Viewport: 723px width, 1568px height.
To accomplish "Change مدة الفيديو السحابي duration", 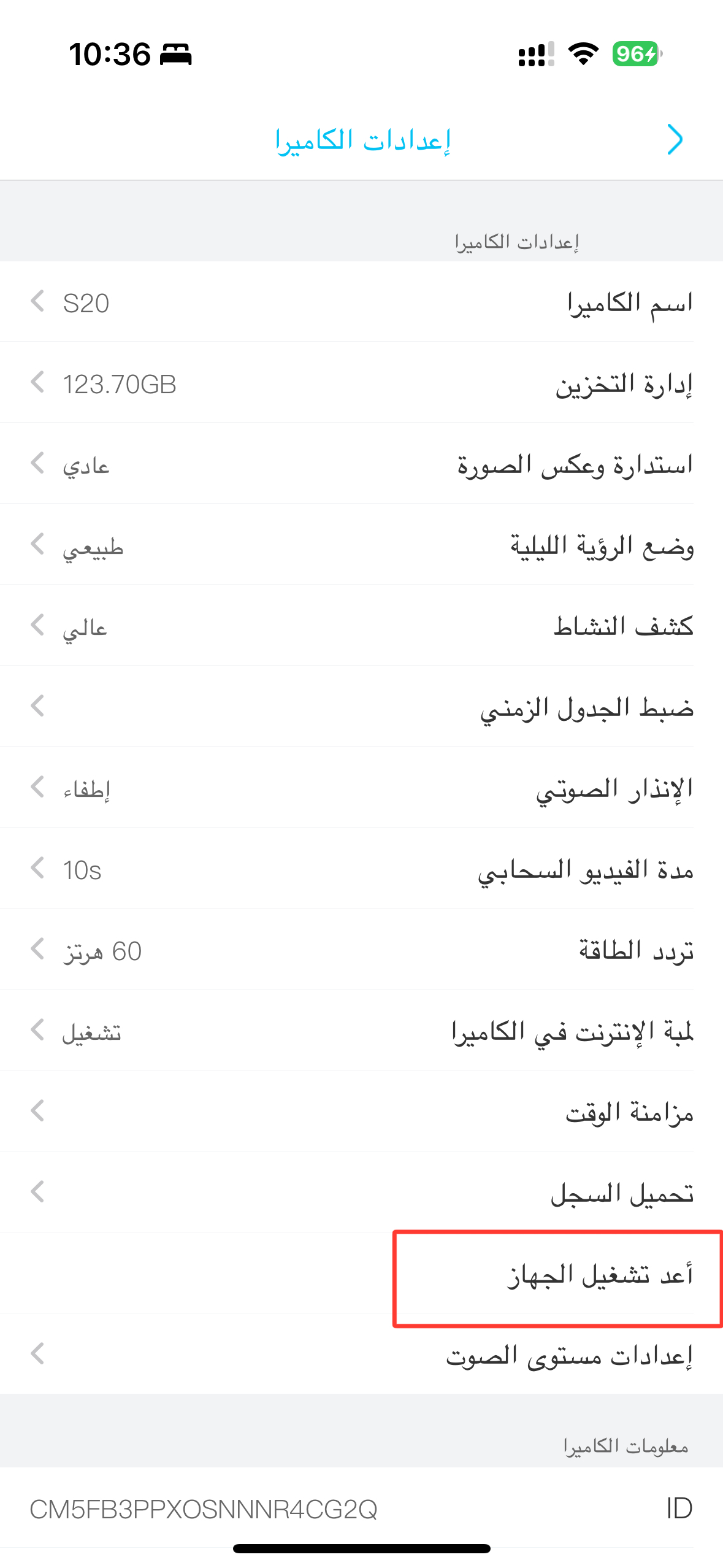I will pyautogui.click(x=362, y=869).
